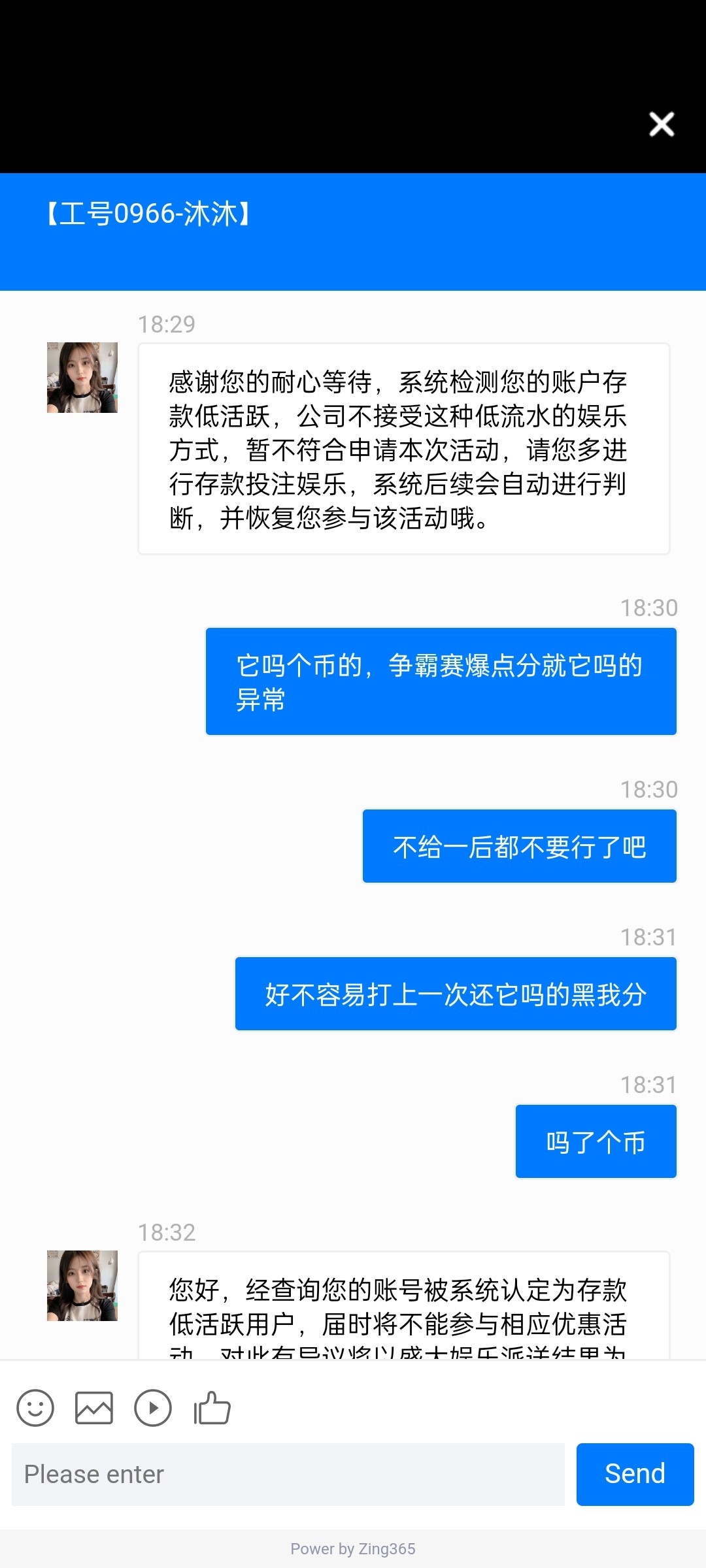Focus the "Please enter" message field
706x1568 pixels.
tap(288, 1475)
